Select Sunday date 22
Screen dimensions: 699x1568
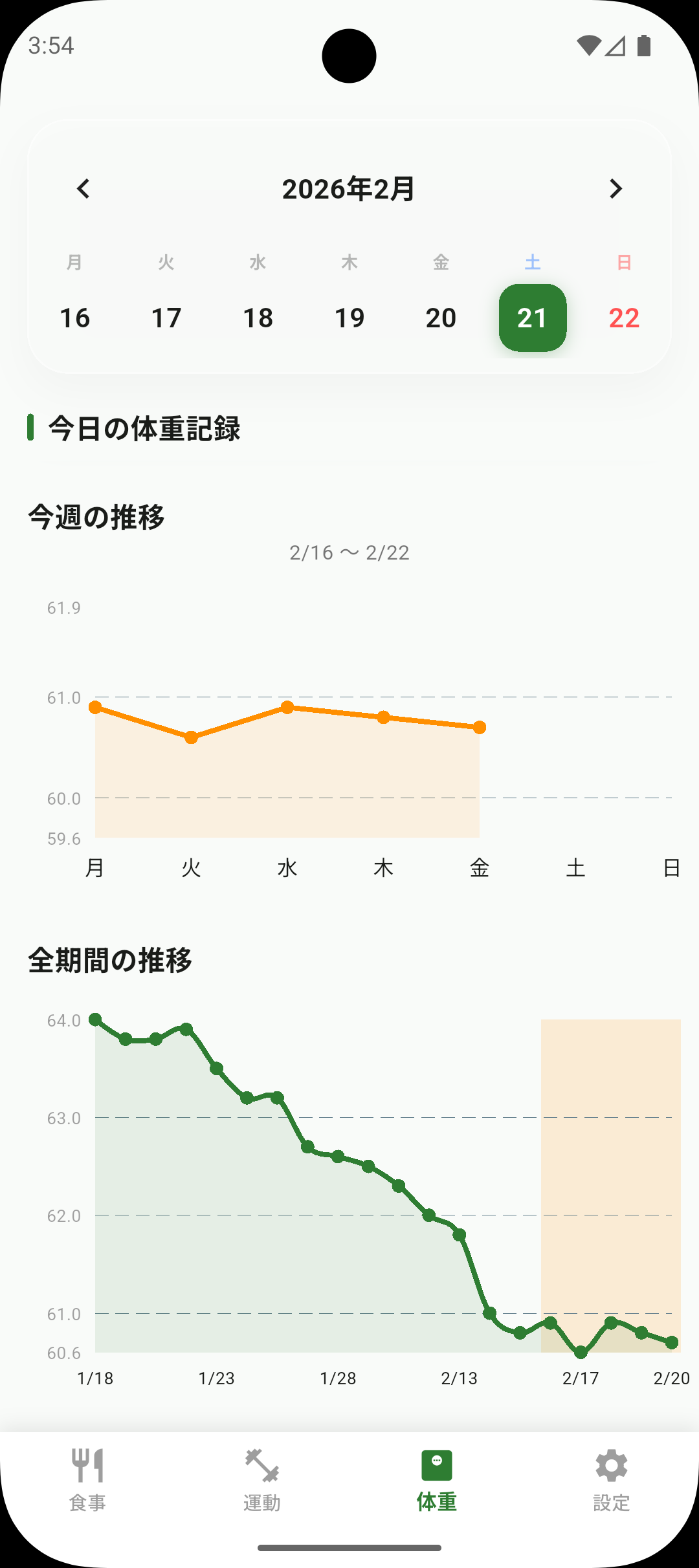tap(623, 318)
